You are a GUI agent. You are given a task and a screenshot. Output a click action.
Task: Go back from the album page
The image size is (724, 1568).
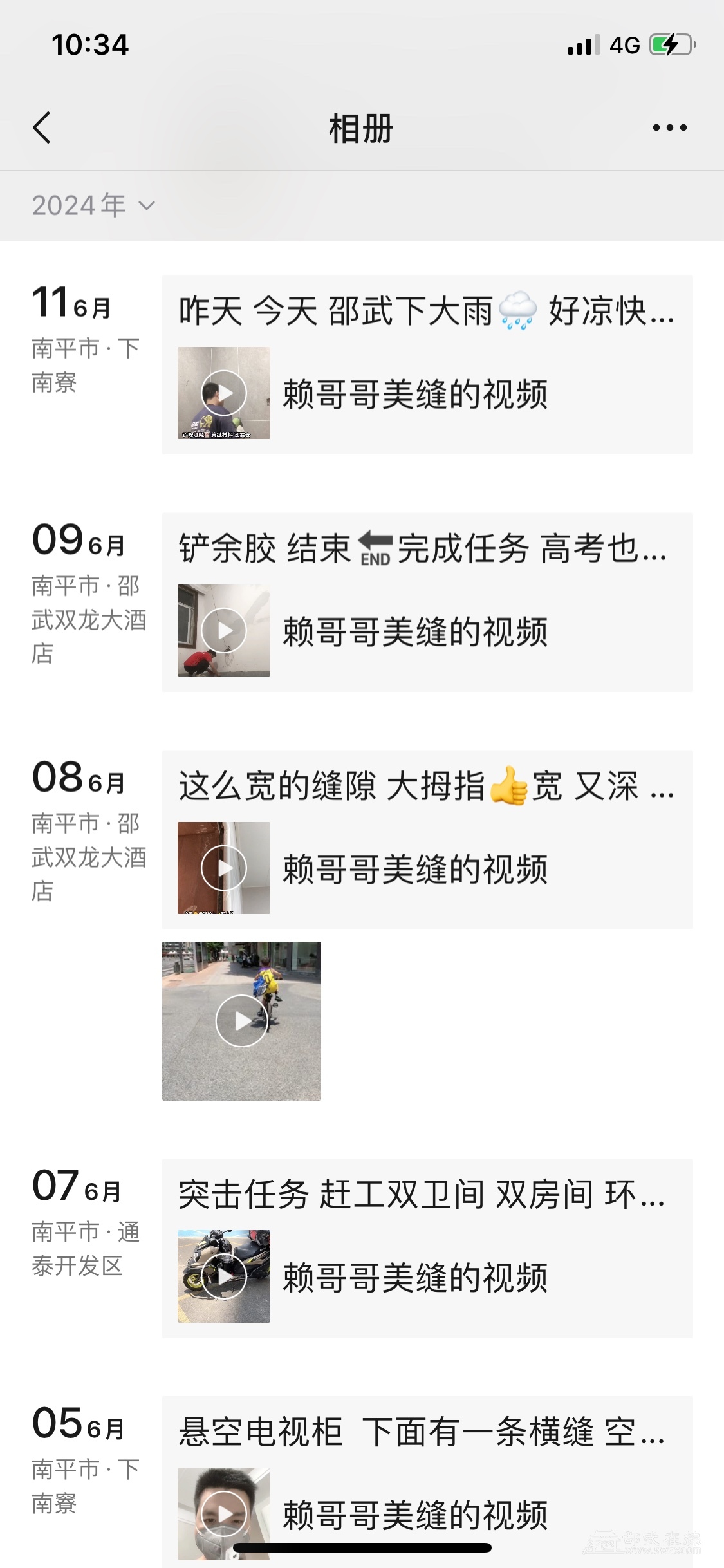click(x=42, y=127)
